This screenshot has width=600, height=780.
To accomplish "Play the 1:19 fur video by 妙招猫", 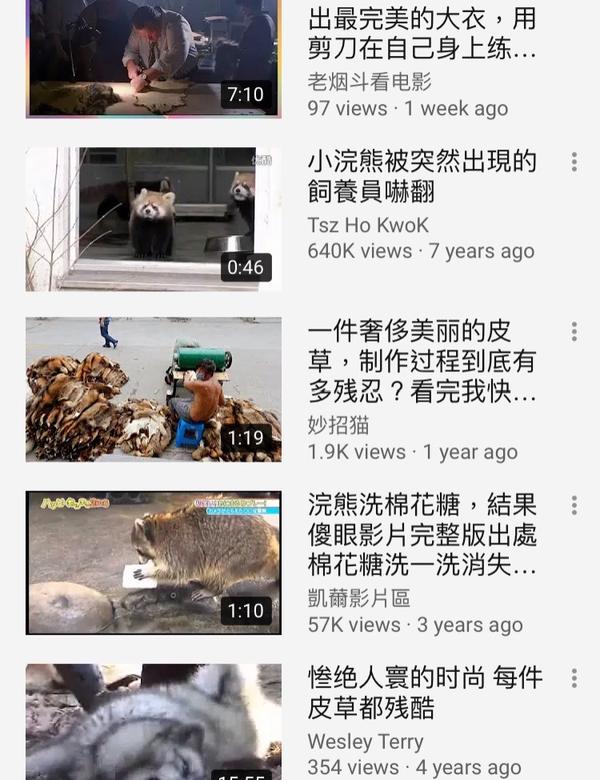I will click(153, 389).
